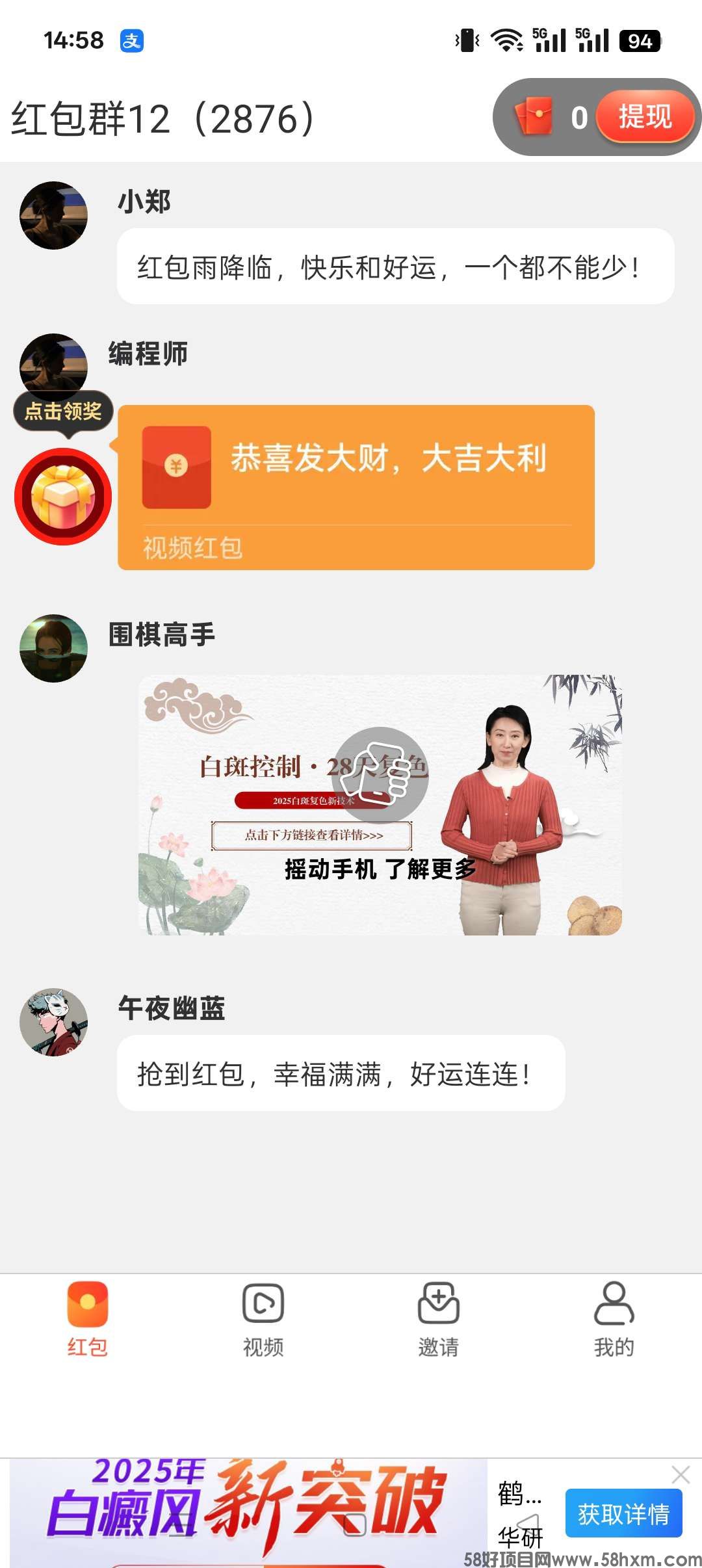Go to the 我的 tab
Viewport: 702px width, 1568px height.
coord(614,1320)
